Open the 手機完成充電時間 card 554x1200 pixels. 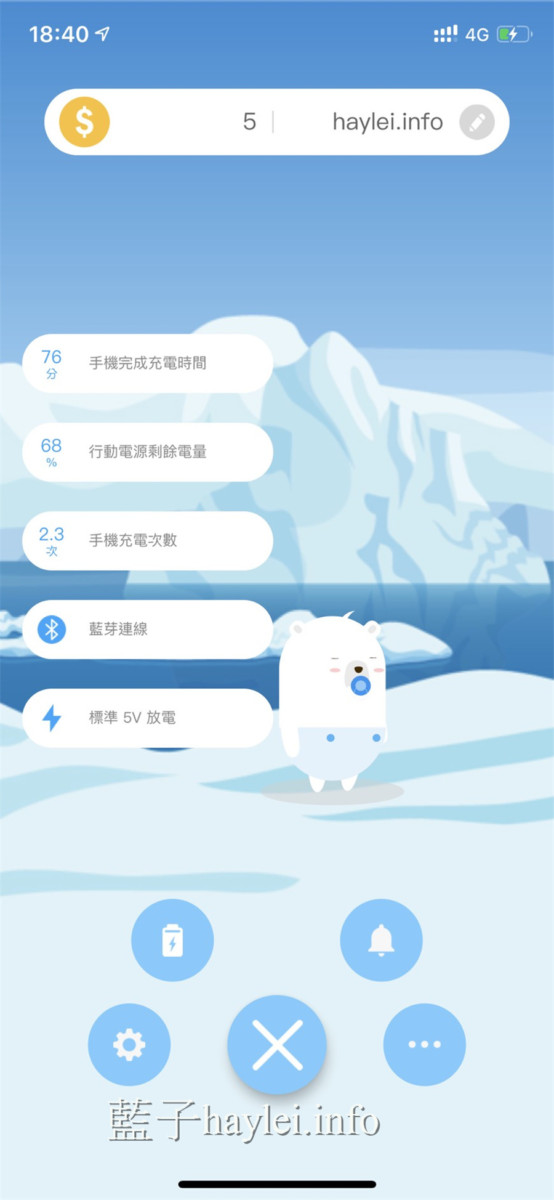coord(147,363)
